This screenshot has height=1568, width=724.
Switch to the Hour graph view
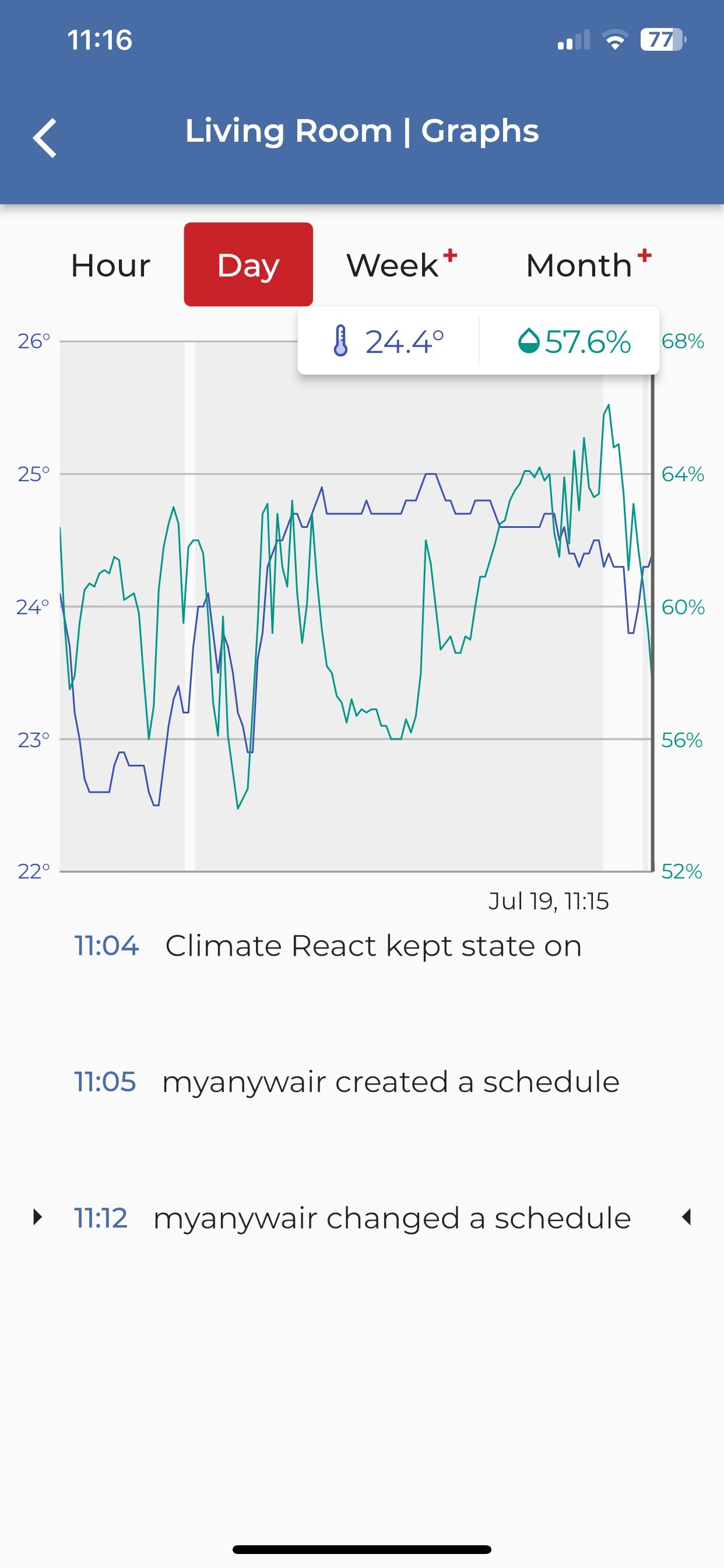111,265
